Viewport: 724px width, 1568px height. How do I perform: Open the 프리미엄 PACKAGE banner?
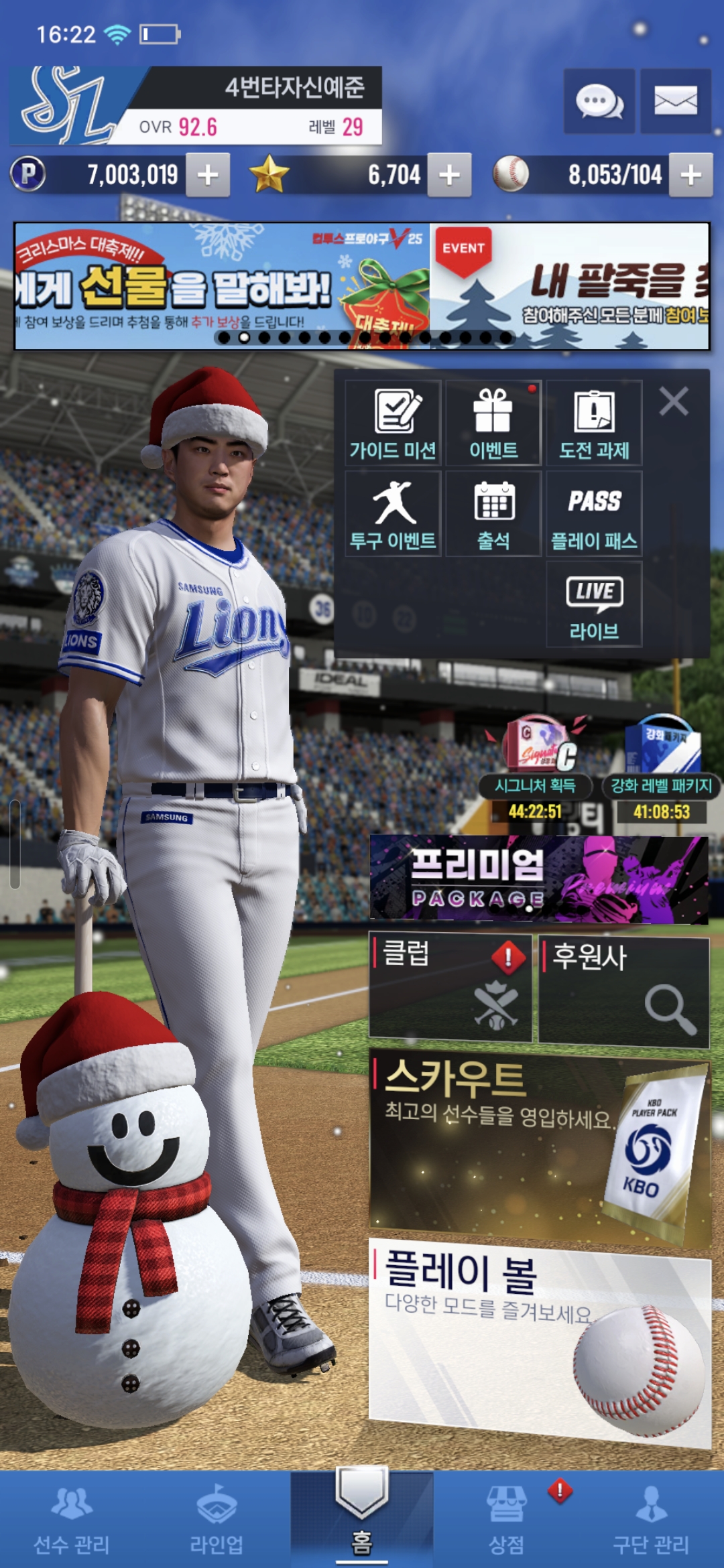click(539, 879)
